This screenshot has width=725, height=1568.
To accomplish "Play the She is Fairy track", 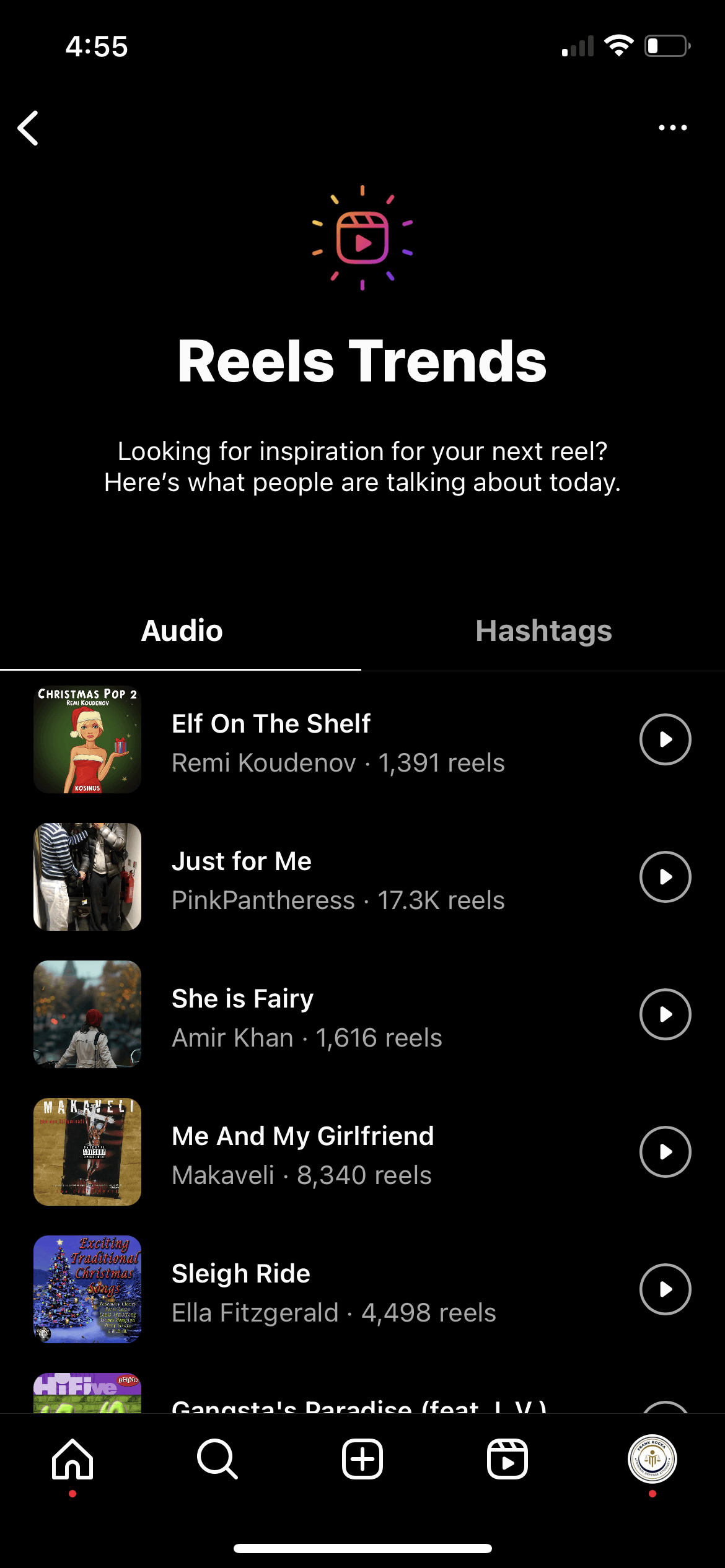I will tap(665, 1014).
